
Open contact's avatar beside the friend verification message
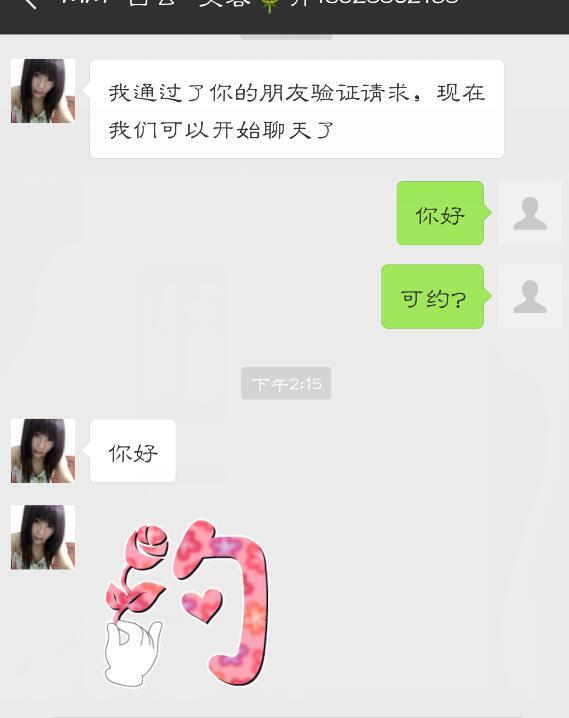coord(43,91)
